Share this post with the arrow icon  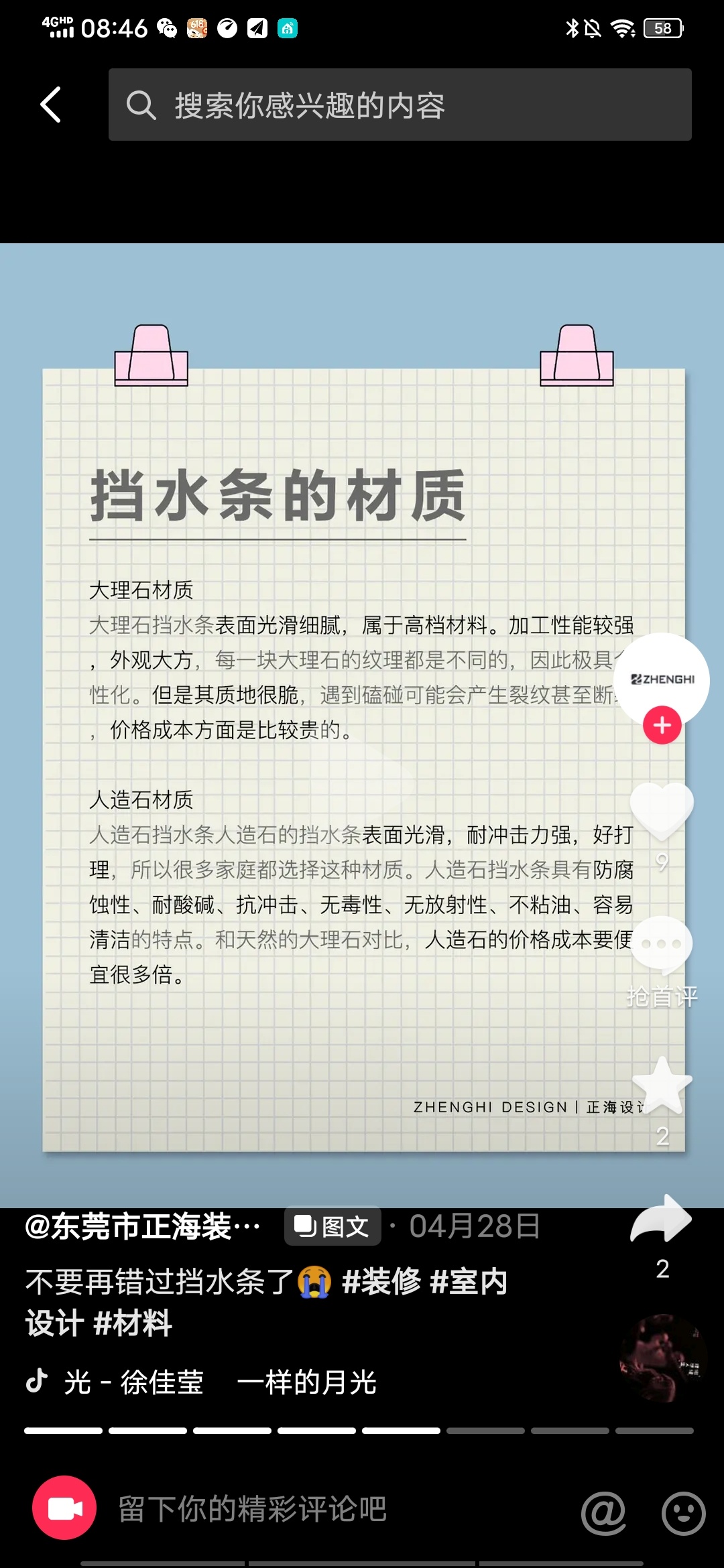(662, 1220)
